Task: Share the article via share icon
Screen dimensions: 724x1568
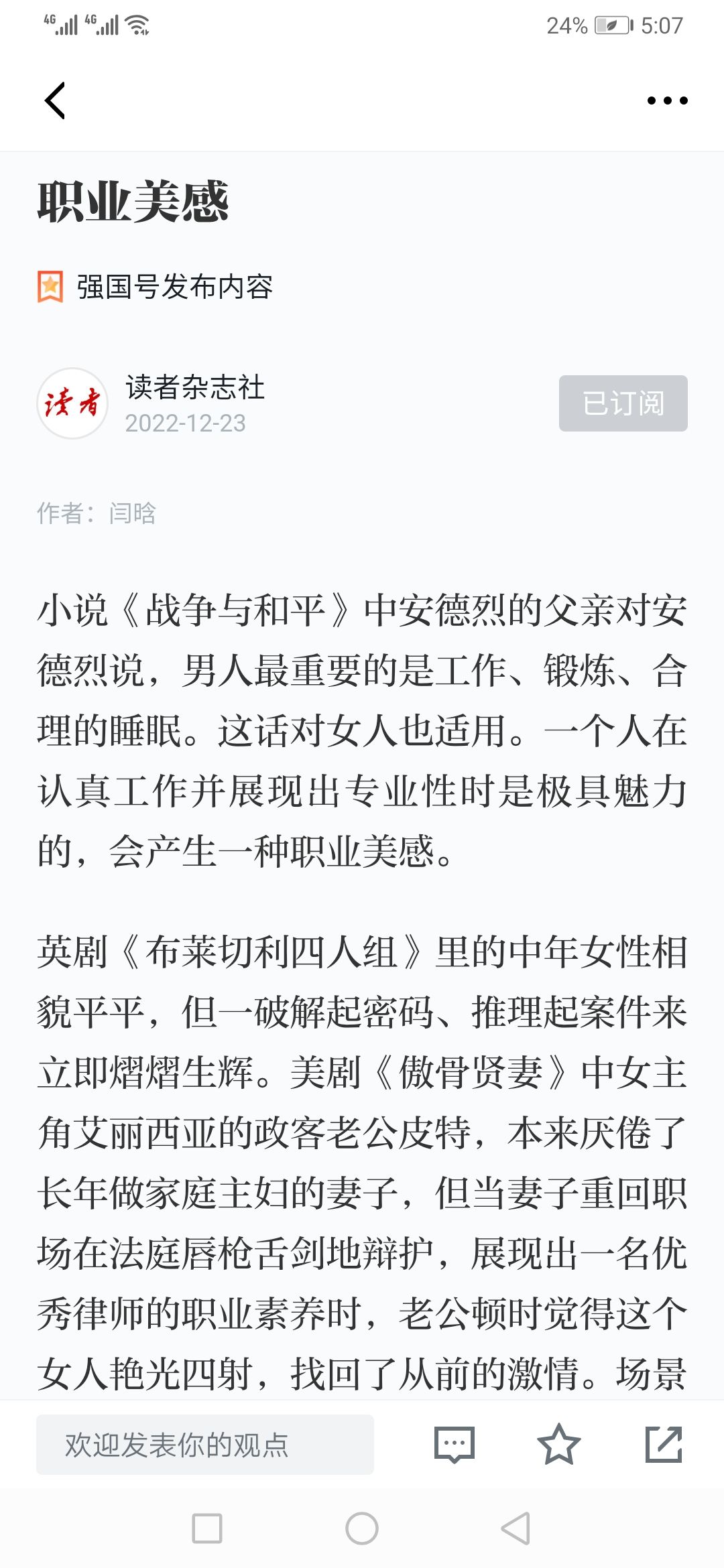Action: [x=664, y=1445]
